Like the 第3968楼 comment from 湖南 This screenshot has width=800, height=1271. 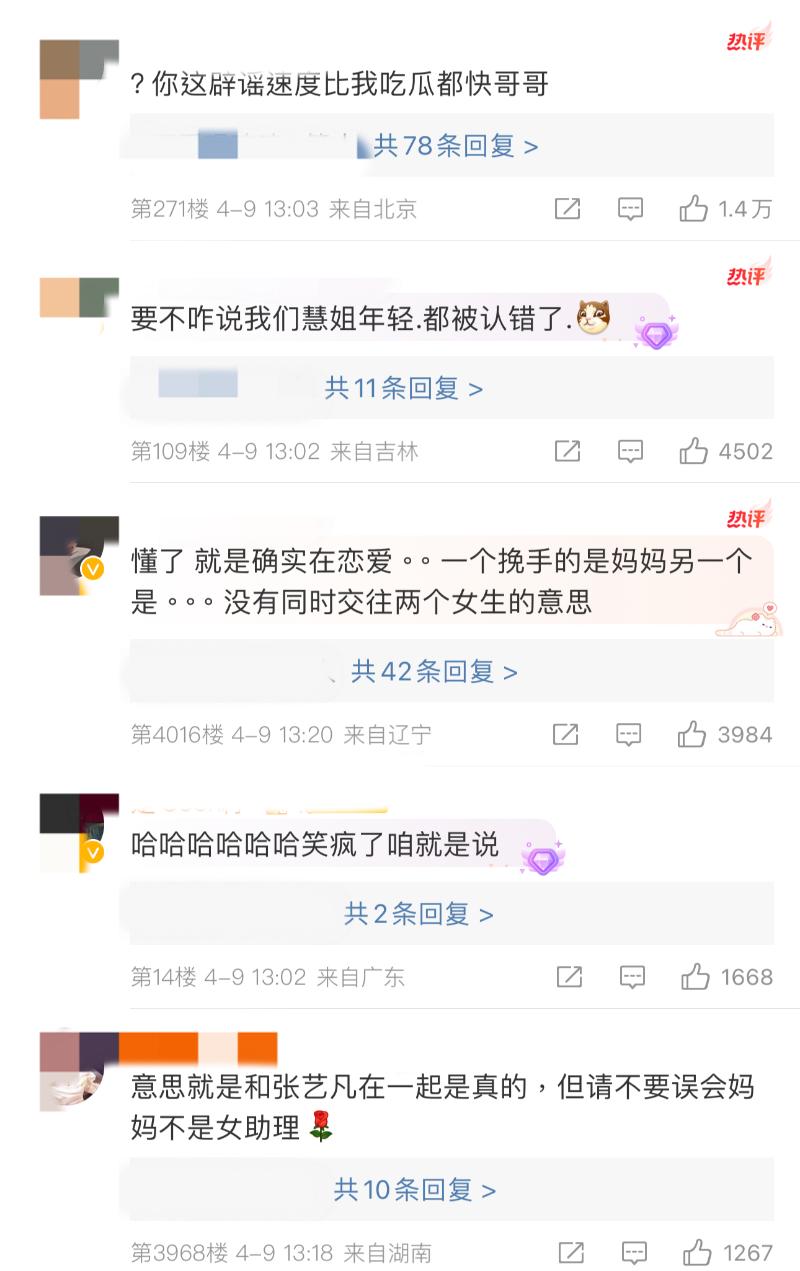coord(697,1252)
